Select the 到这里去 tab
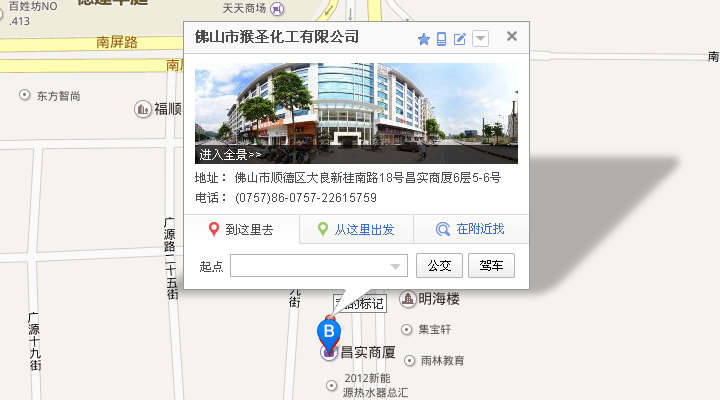 click(242, 230)
